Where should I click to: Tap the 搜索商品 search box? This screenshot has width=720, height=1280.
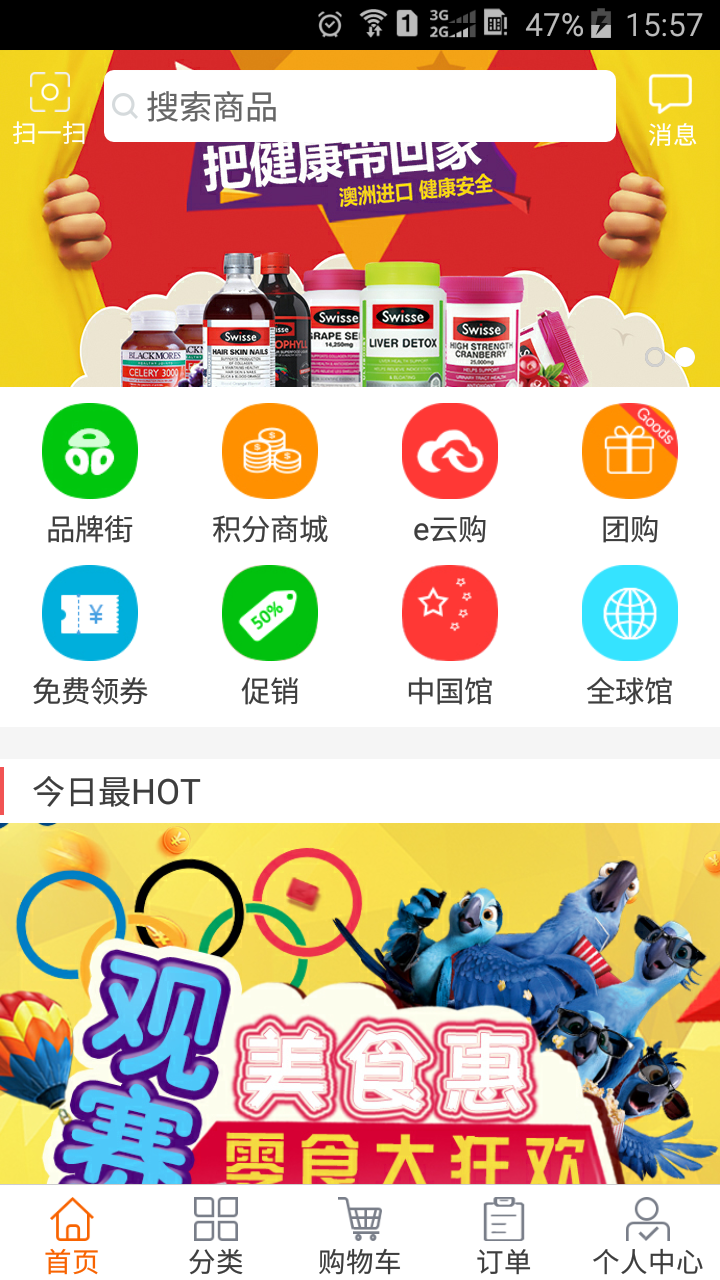point(360,106)
